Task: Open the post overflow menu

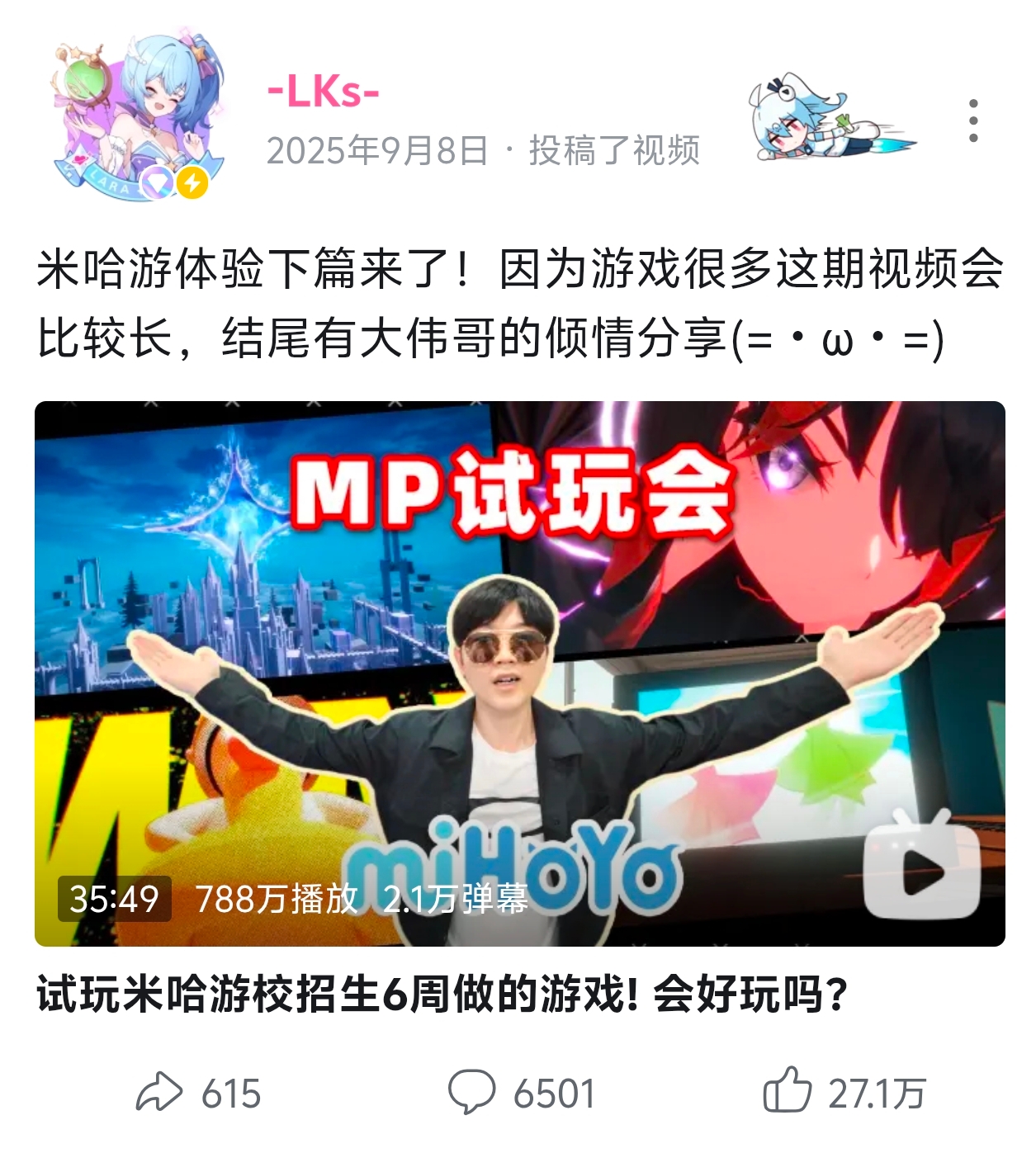Action: pyautogui.click(x=973, y=120)
